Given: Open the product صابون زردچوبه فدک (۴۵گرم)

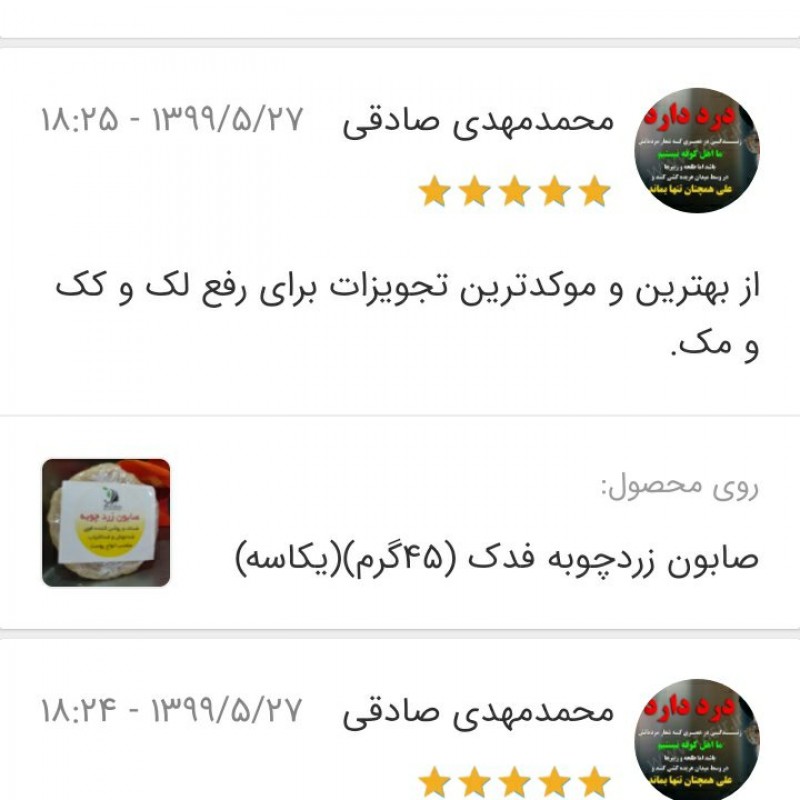Looking at the screenshot, I should (x=497, y=558).
